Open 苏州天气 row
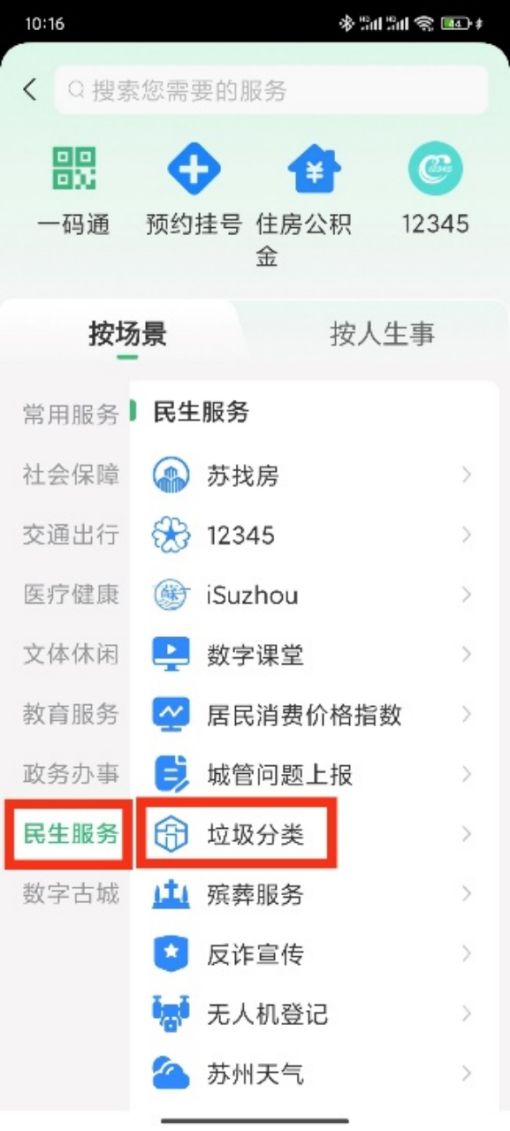This screenshot has height=1131, width=510. 314,1074
